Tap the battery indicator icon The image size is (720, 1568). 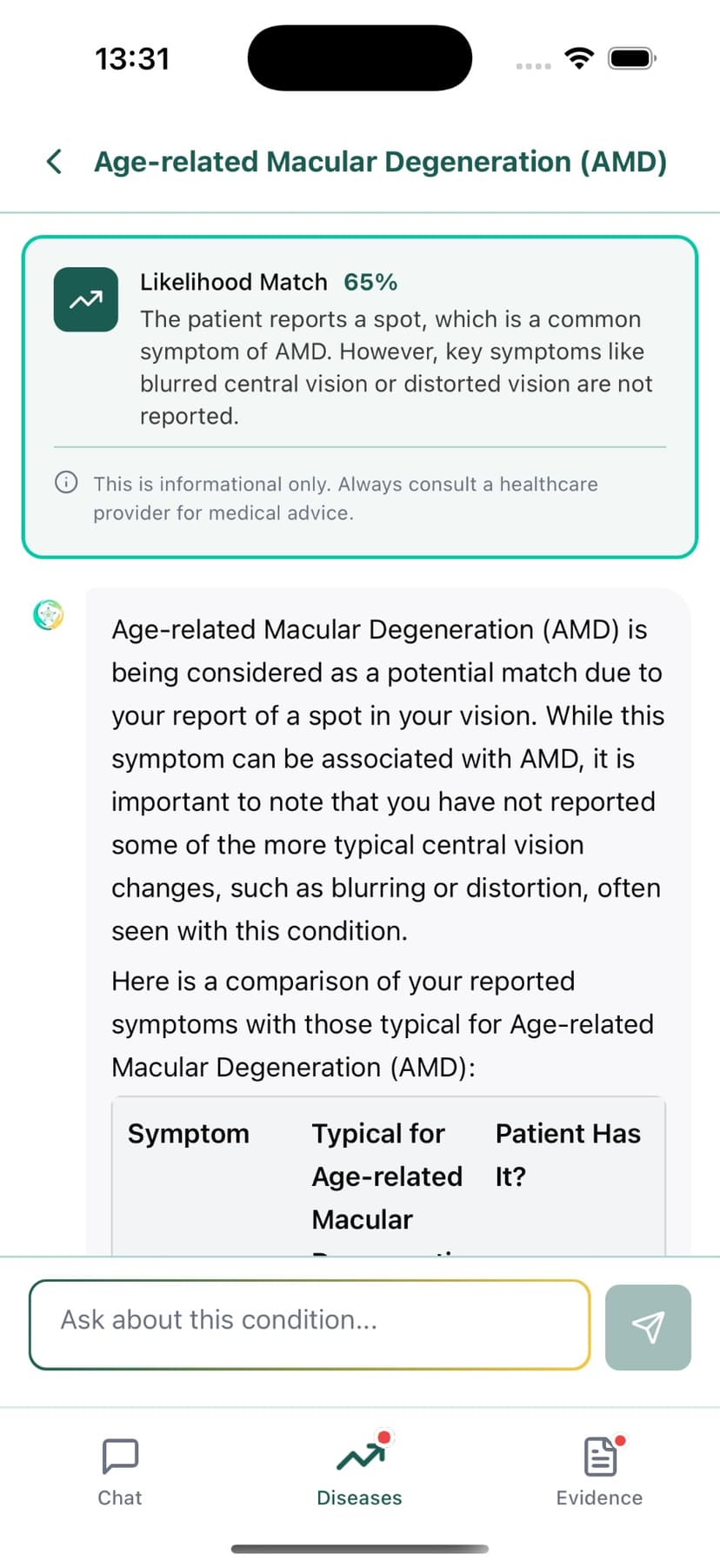coord(630,57)
